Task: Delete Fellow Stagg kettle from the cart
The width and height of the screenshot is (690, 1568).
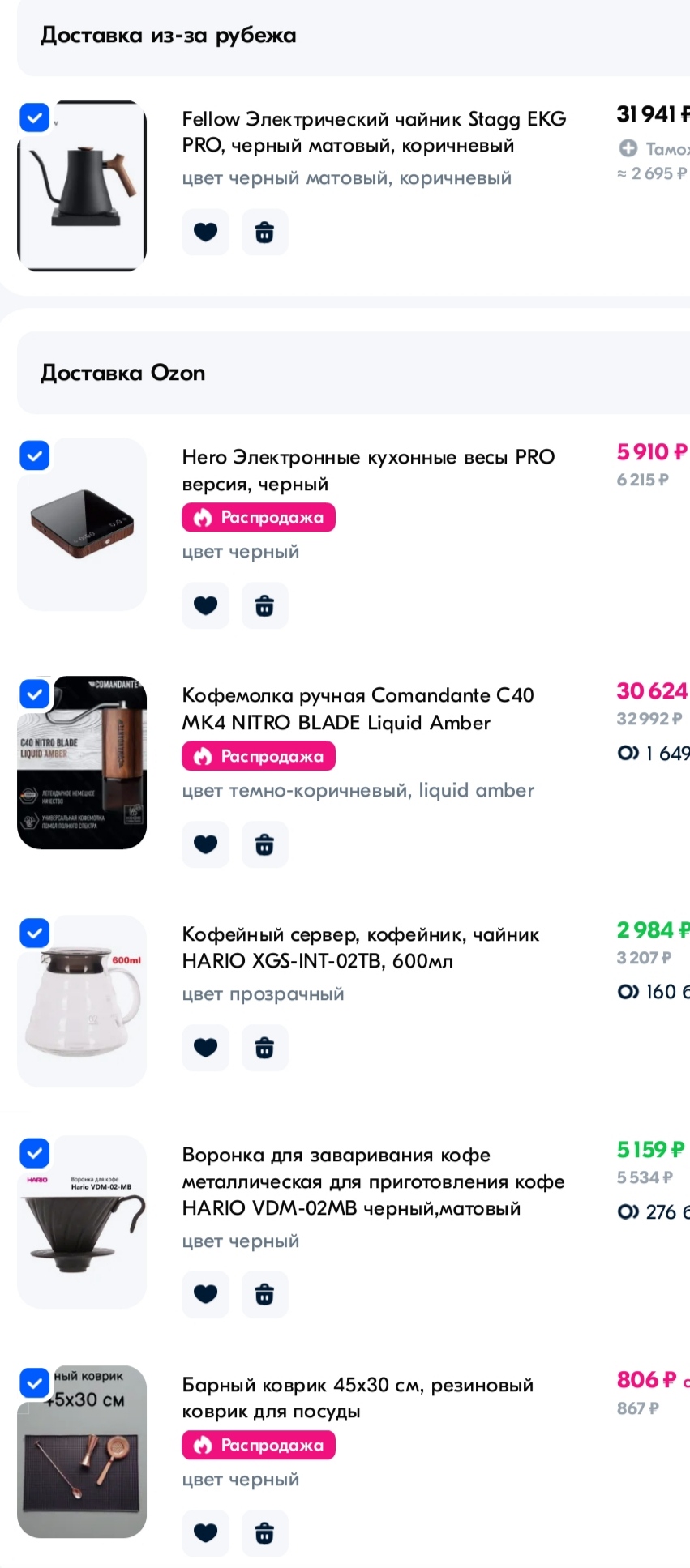Action: (x=264, y=233)
